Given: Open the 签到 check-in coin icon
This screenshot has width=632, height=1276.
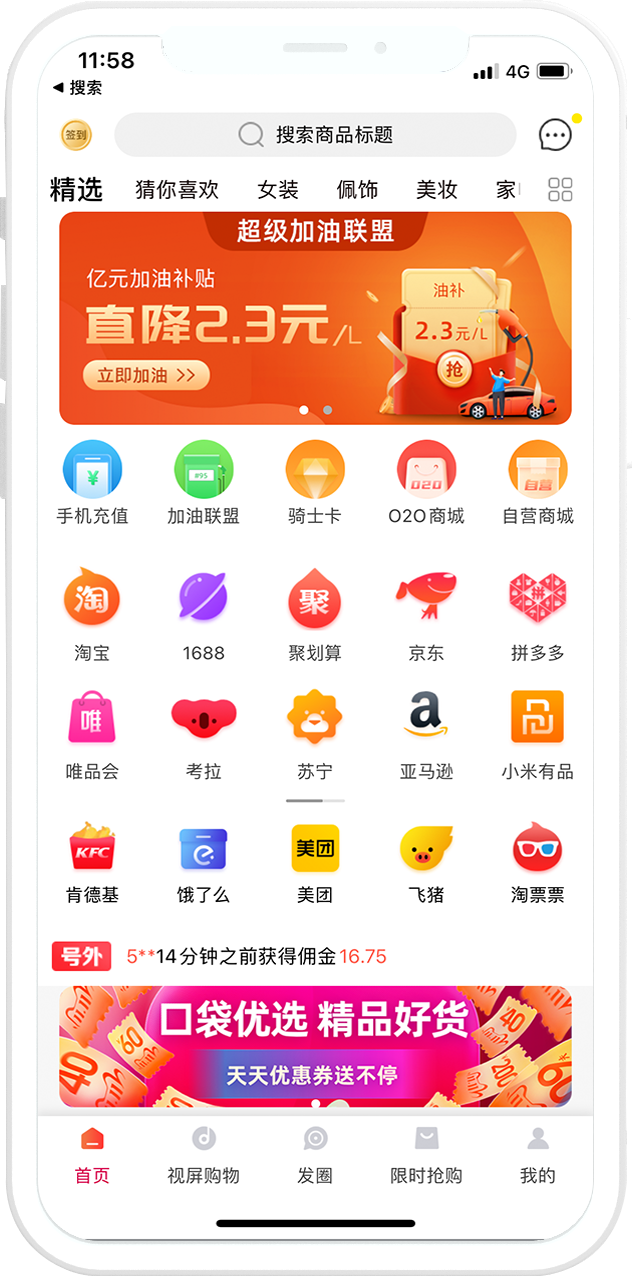Looking at the screenshot, I should click(x=76, y=134).
